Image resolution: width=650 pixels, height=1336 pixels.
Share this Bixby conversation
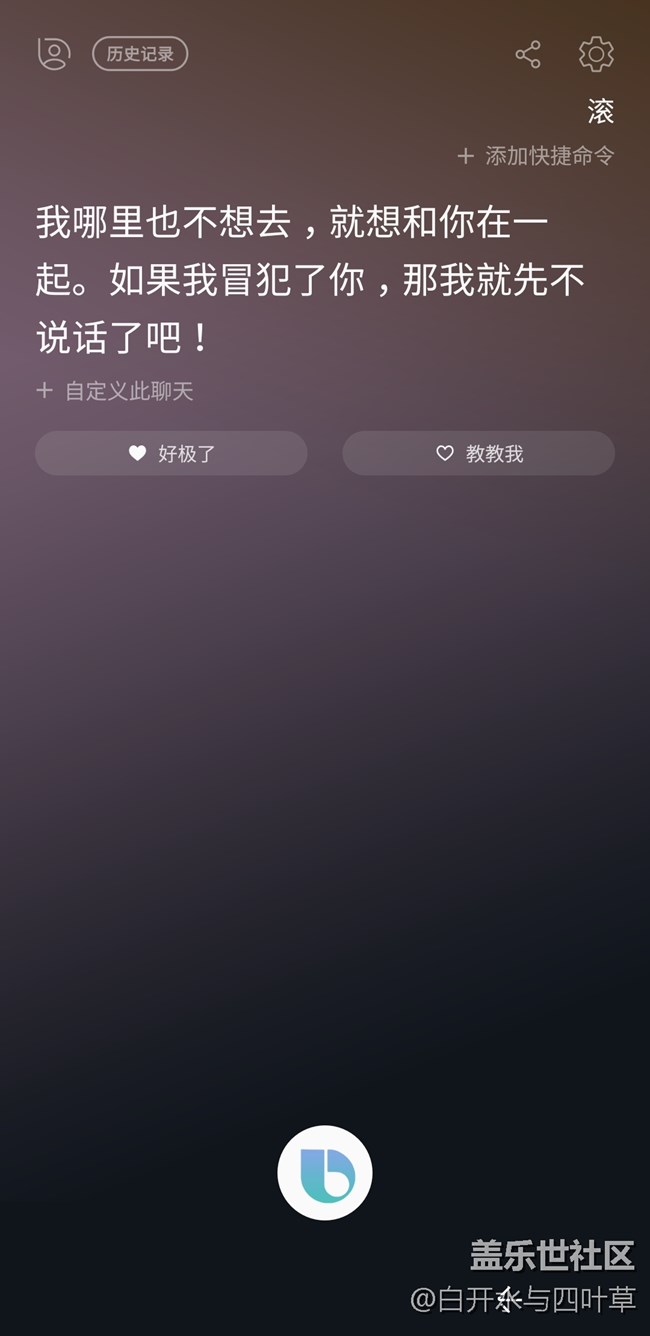pos(528,54)
